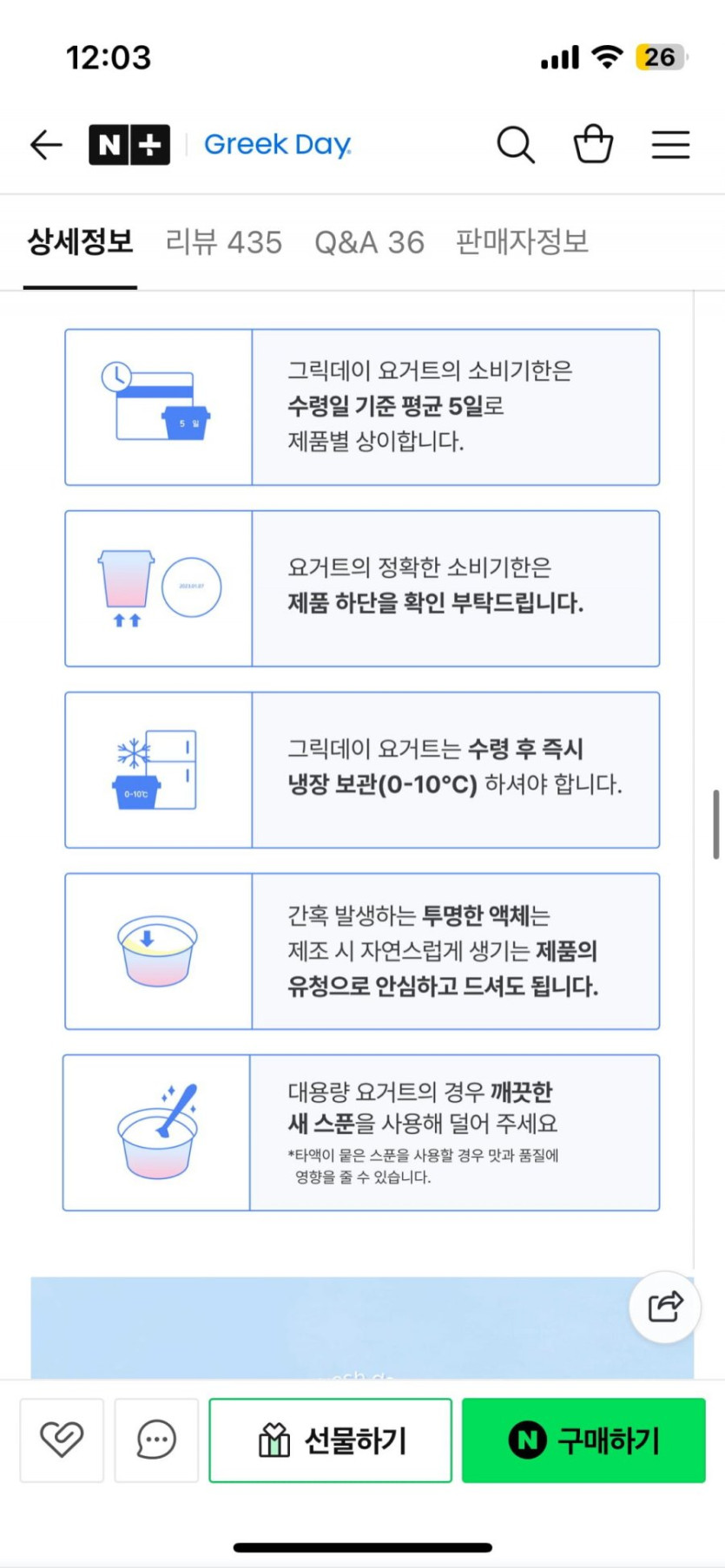Tap the Naver N+ membership logo
The image size is (725, 1568).
tap(129, 144)
